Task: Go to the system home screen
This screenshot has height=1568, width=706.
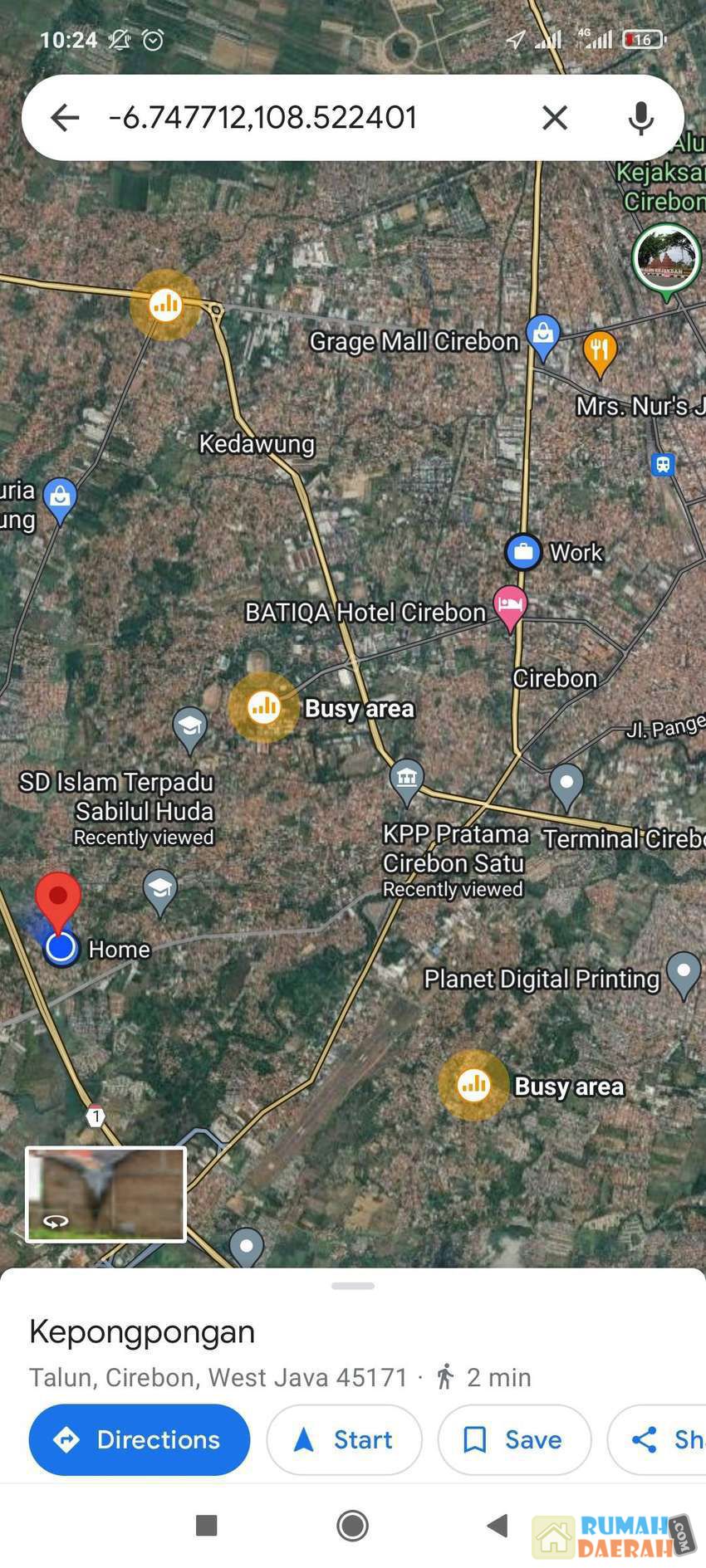Action: 353,1525
